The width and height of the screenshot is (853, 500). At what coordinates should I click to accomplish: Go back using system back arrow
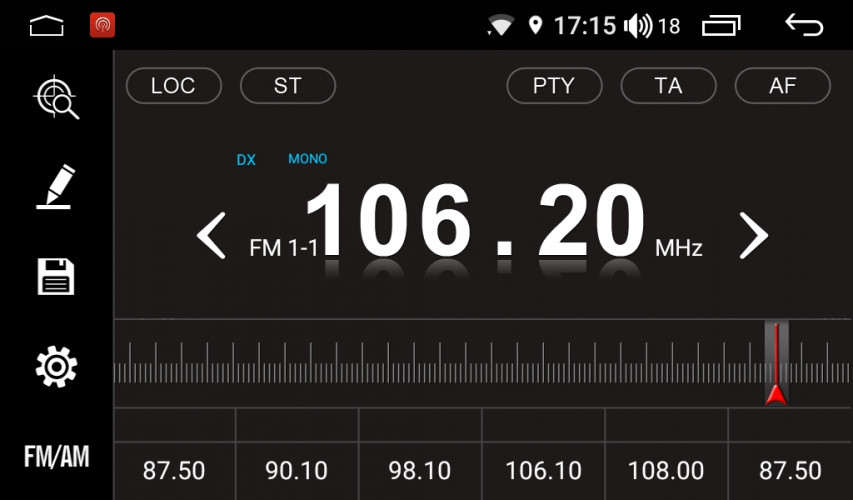[804, 25]
